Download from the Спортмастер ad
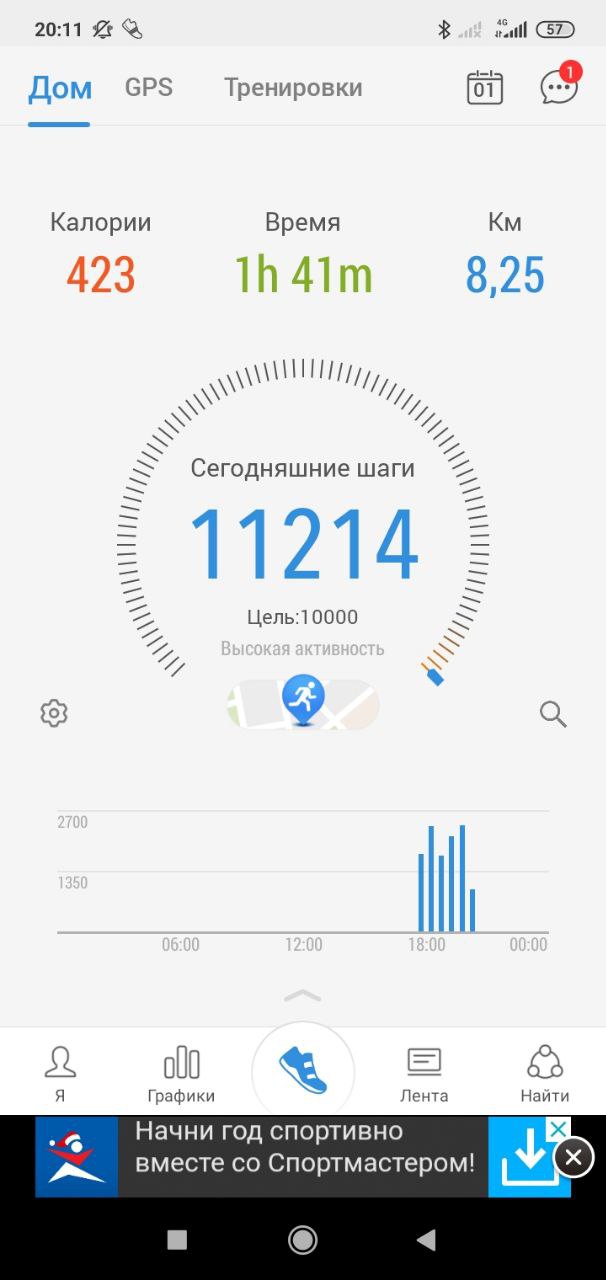The width and height of the screenshot is (606, 1280). coord(528,1160)
